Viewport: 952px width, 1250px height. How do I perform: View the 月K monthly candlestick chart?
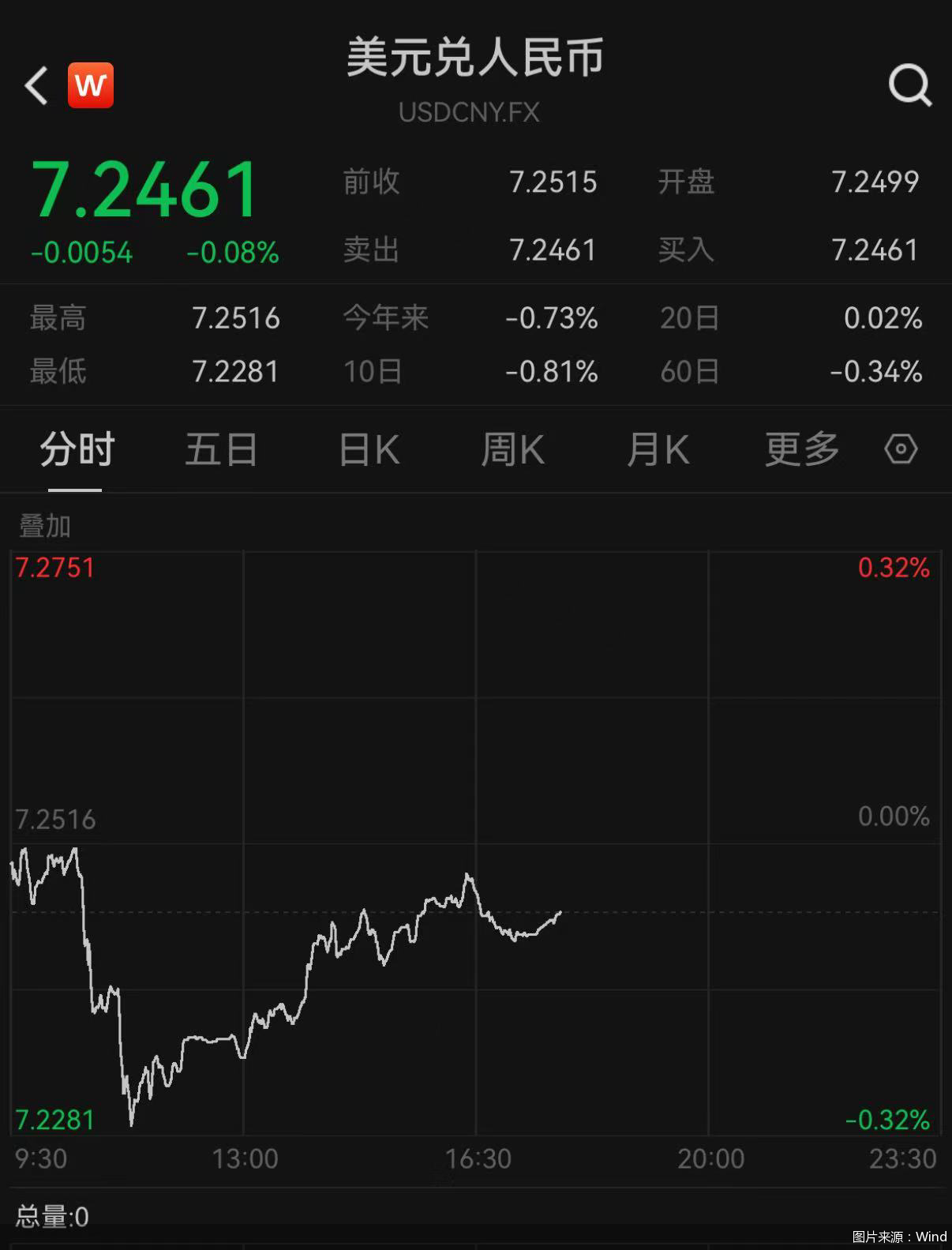657,449
